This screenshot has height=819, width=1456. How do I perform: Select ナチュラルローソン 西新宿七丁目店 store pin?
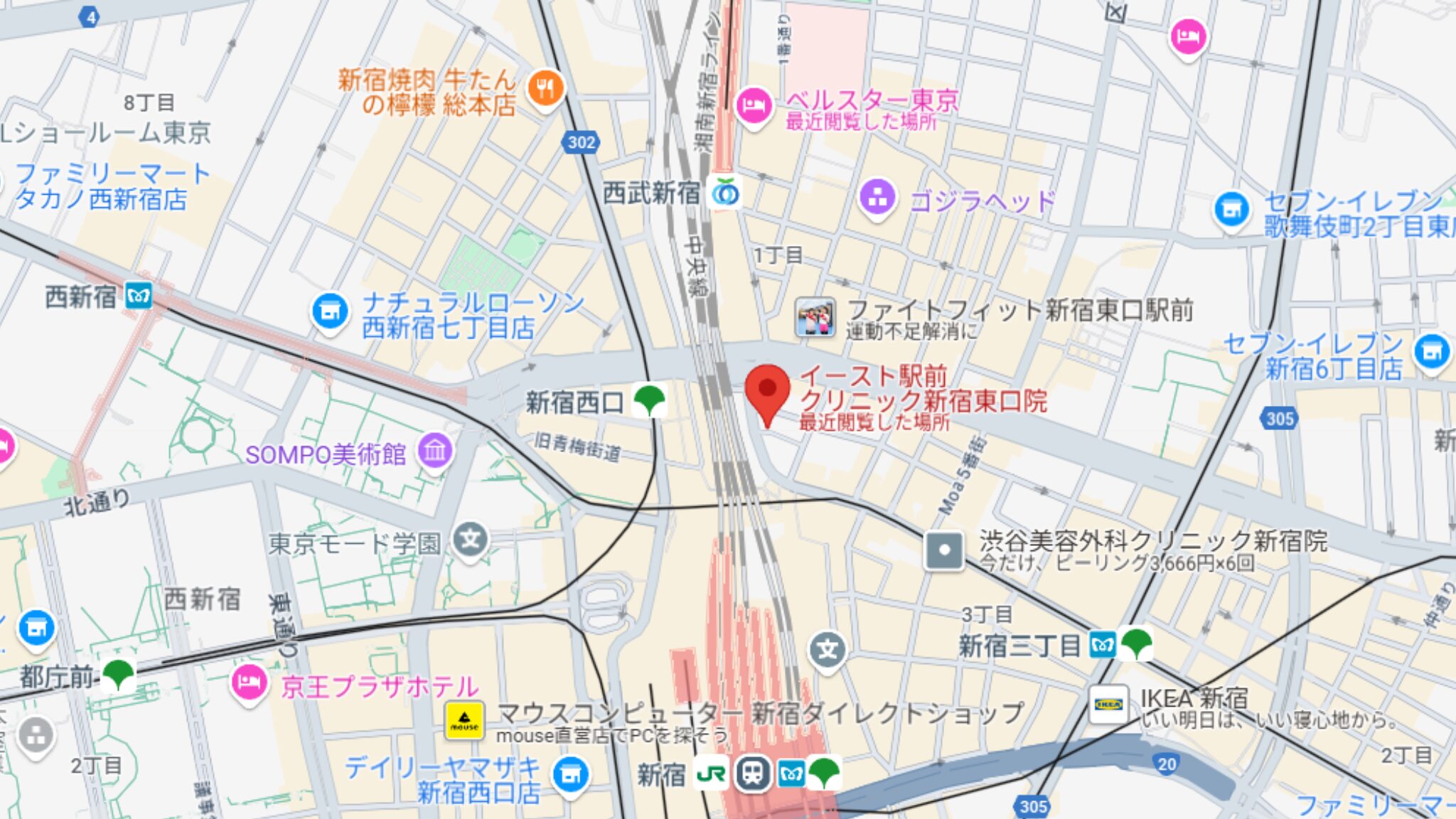pos(330,311)
